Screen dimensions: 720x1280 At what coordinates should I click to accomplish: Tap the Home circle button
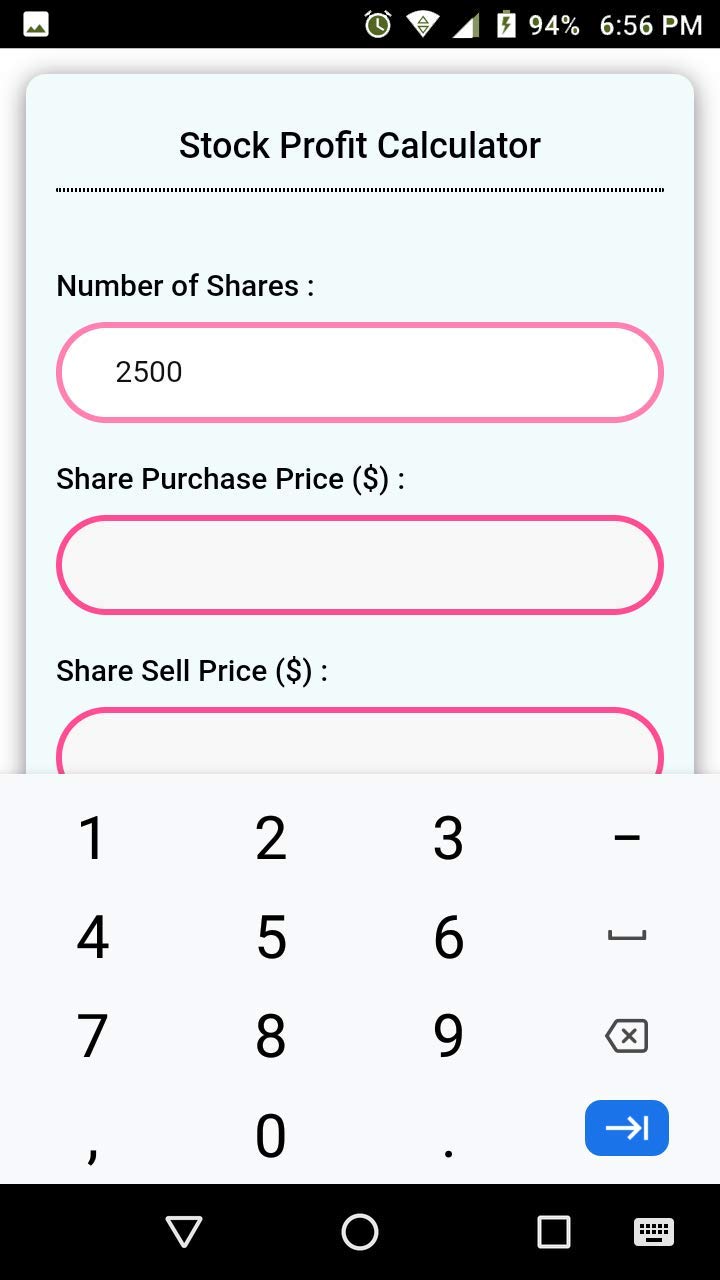pos(360,1232)
